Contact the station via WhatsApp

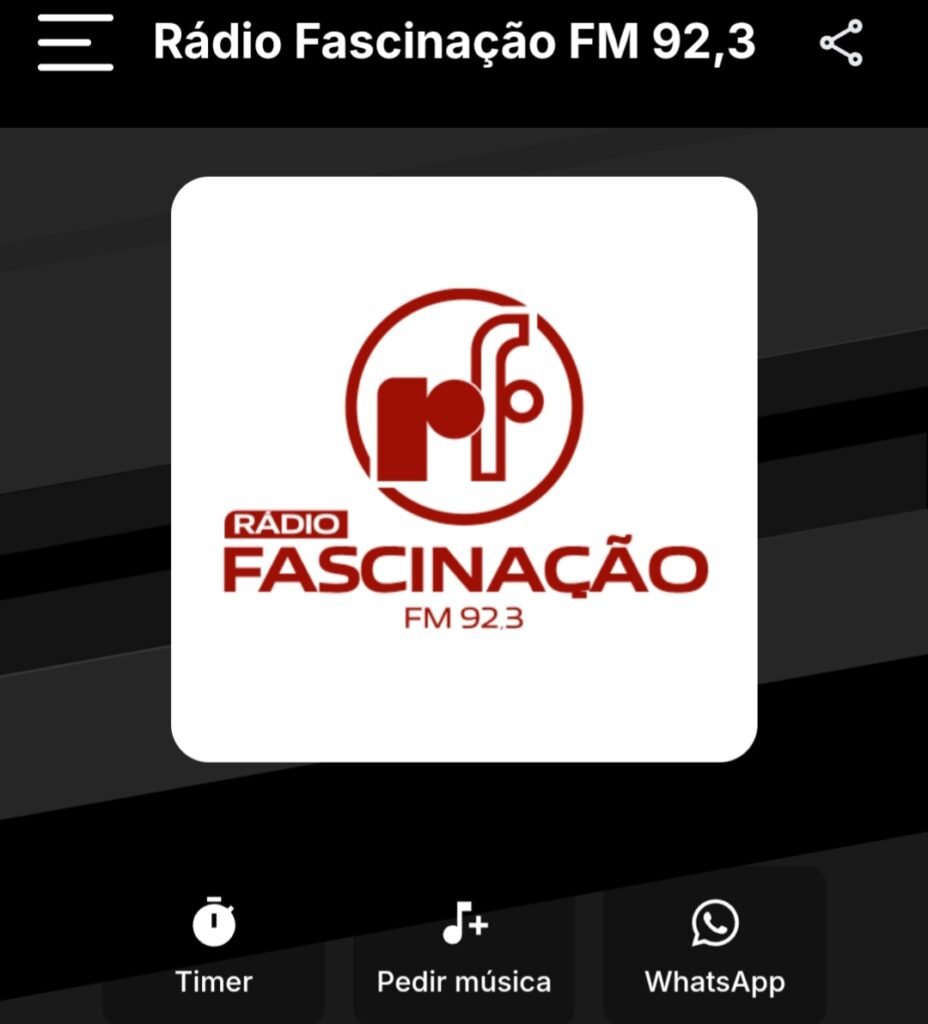coord(714,946)
